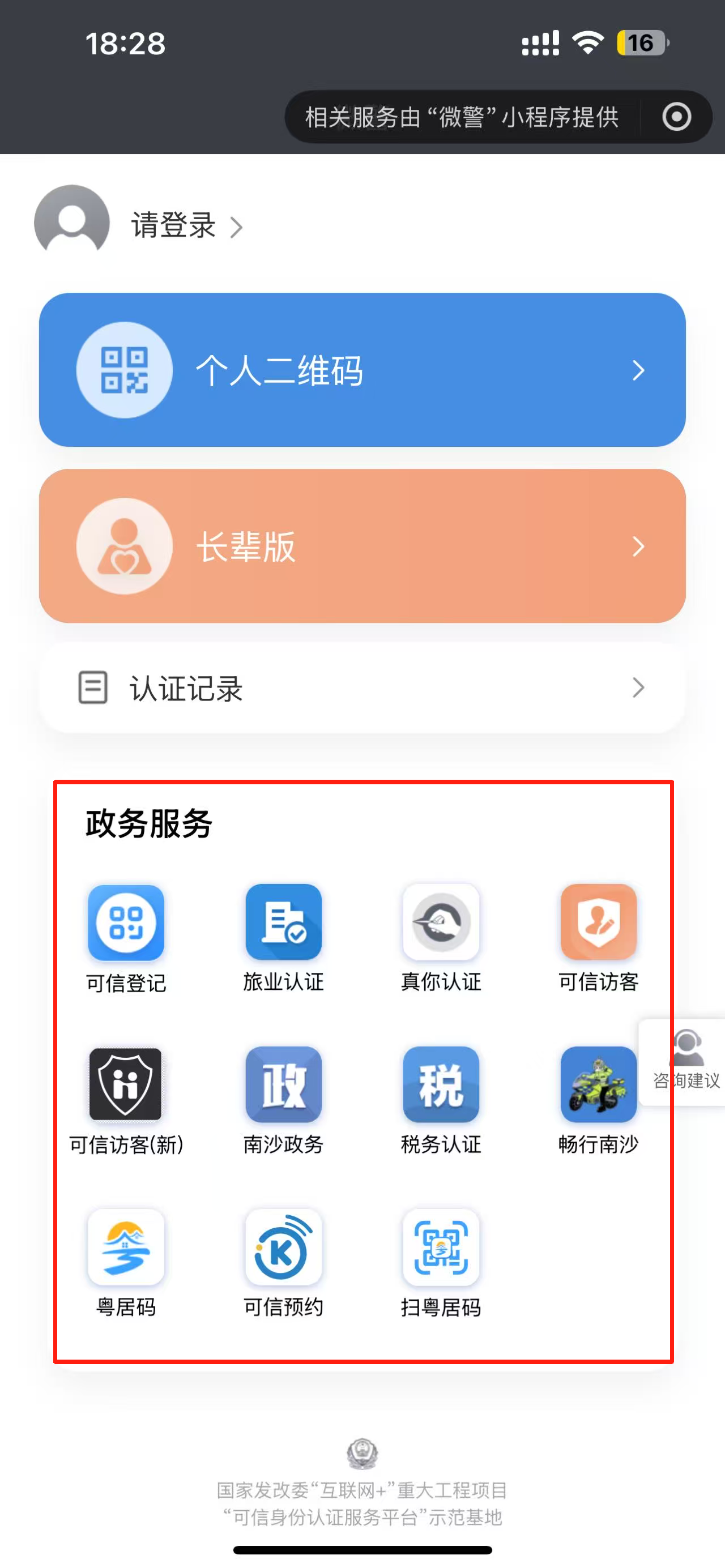Tap 请登录 to log in

173,226
